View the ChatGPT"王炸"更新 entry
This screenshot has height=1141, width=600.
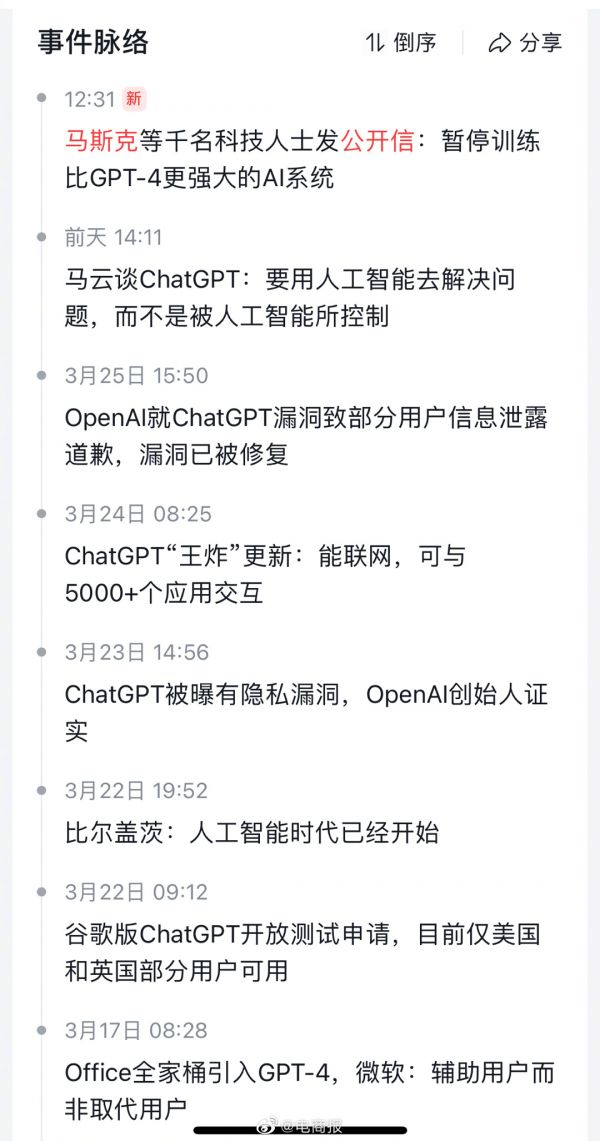[x=265, y=574]
